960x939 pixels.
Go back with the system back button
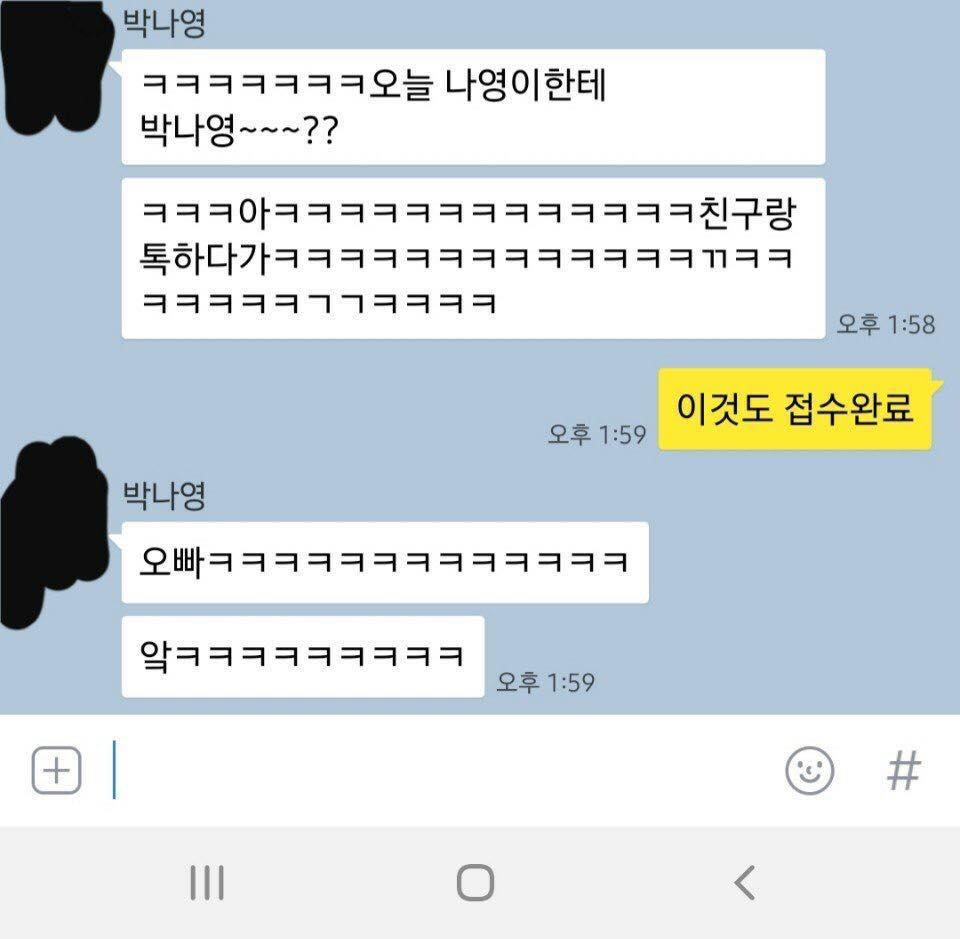point(744,883)
